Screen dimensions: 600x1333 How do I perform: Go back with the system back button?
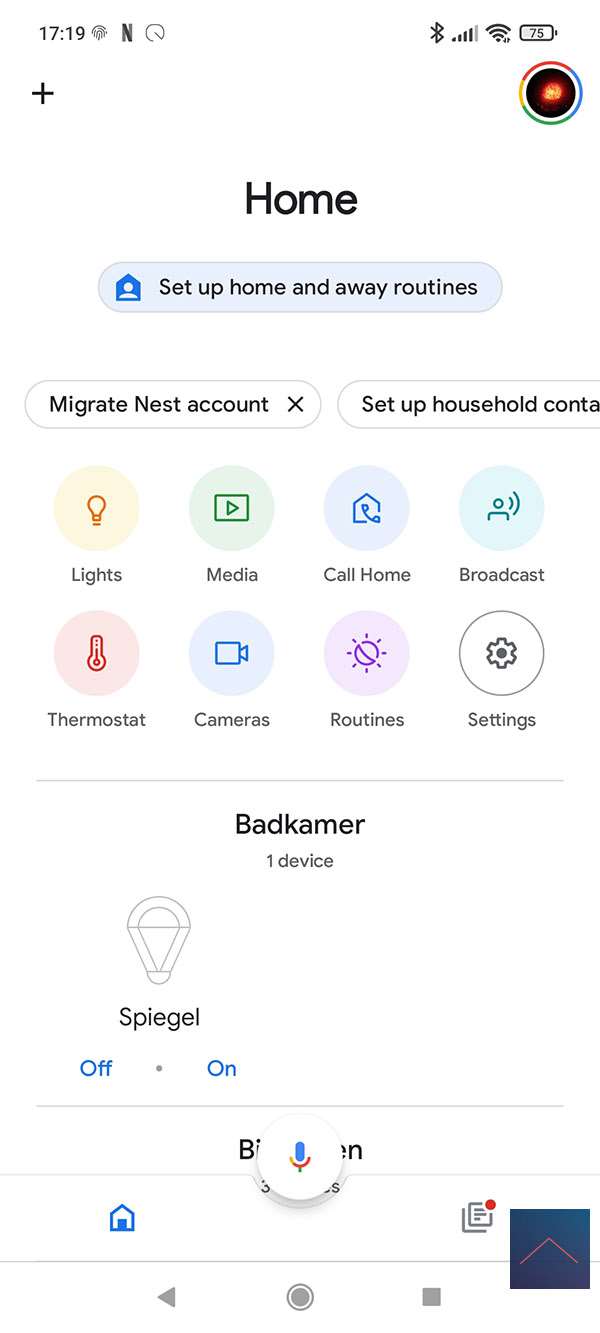pyautogui.click(x=166, y=1297)
